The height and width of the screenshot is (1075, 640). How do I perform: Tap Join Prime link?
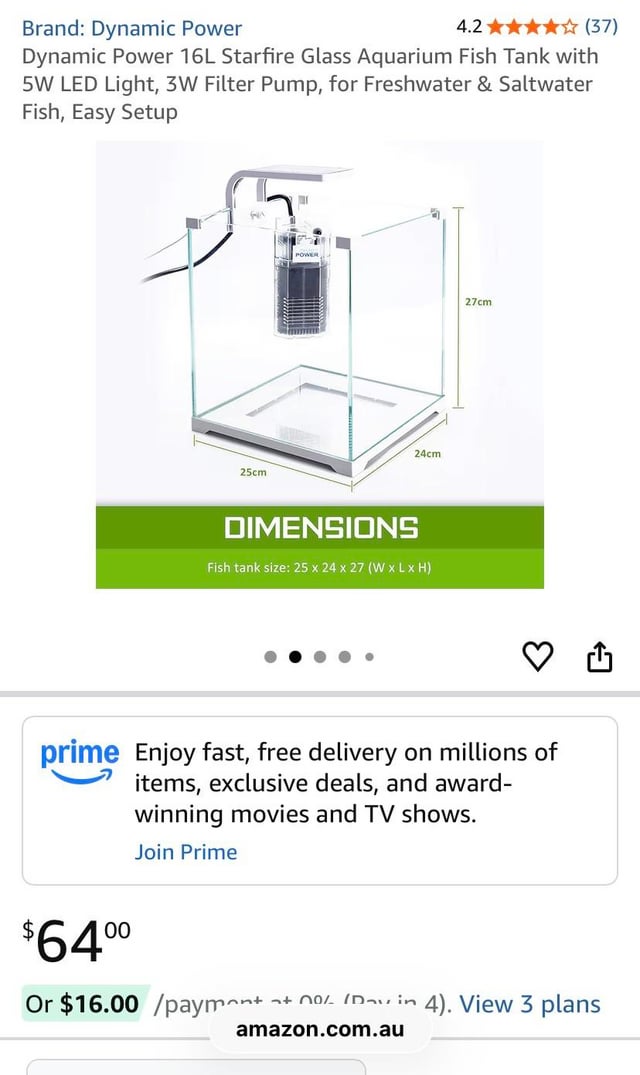pos(186,852)
